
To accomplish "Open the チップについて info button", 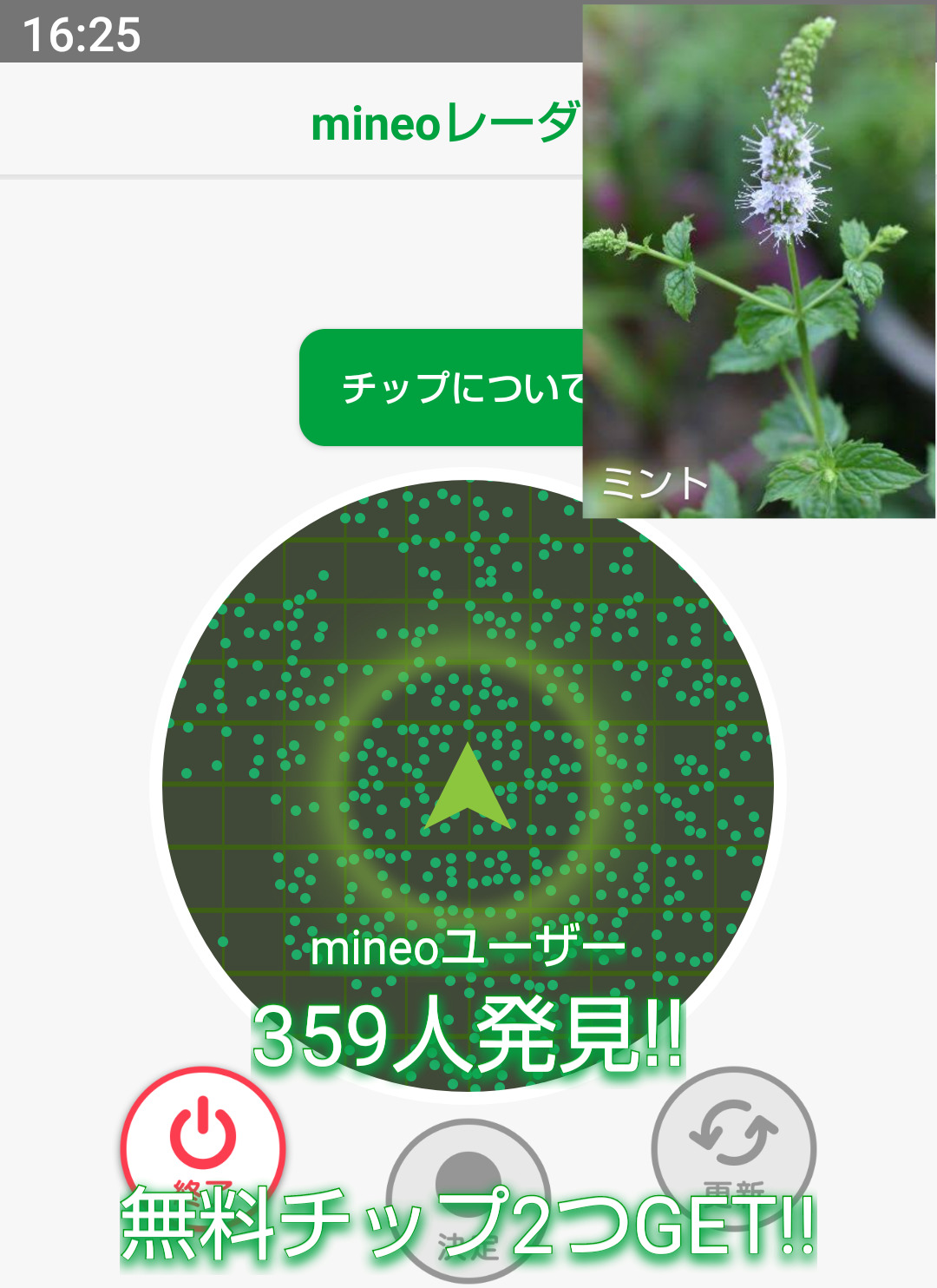I will pos(442,388).
